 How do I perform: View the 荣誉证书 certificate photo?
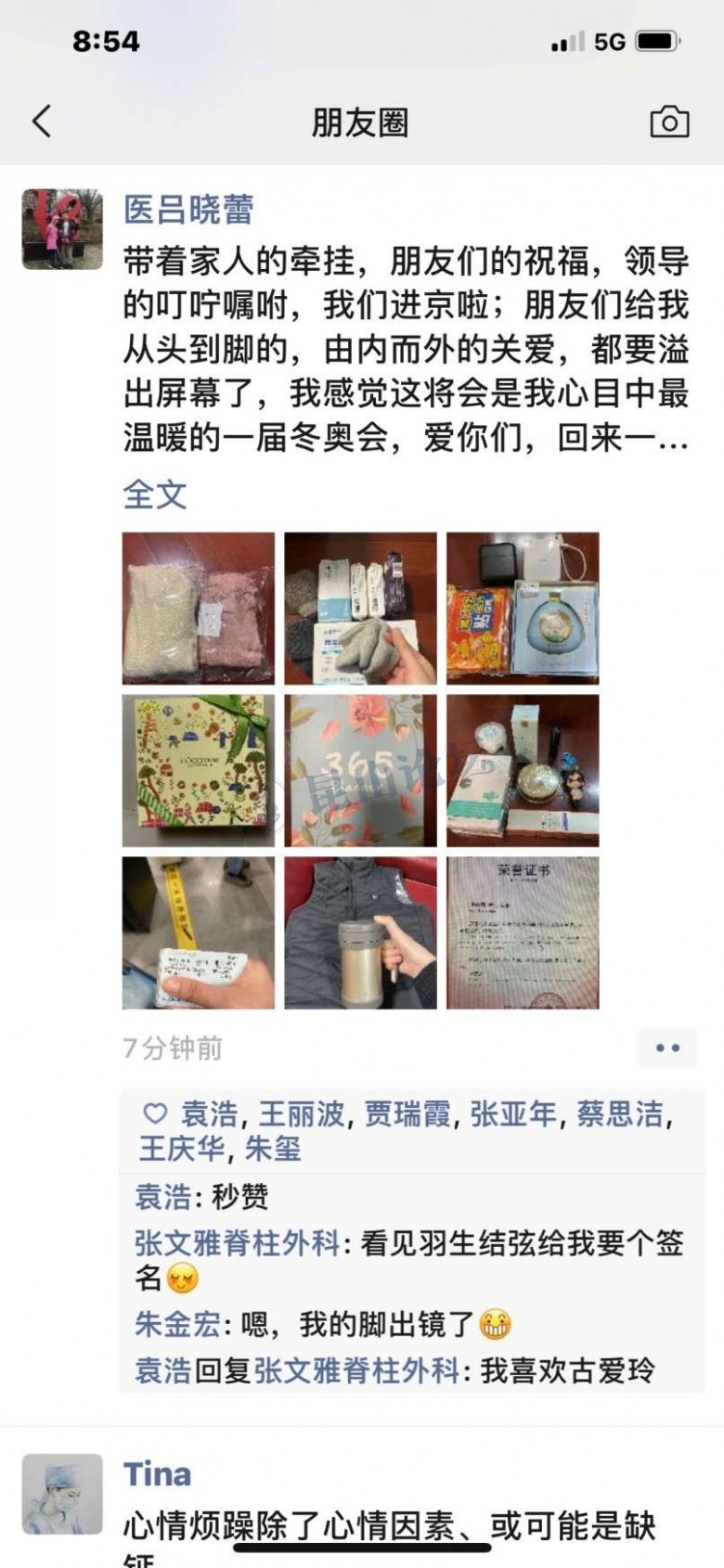[523, 932]
